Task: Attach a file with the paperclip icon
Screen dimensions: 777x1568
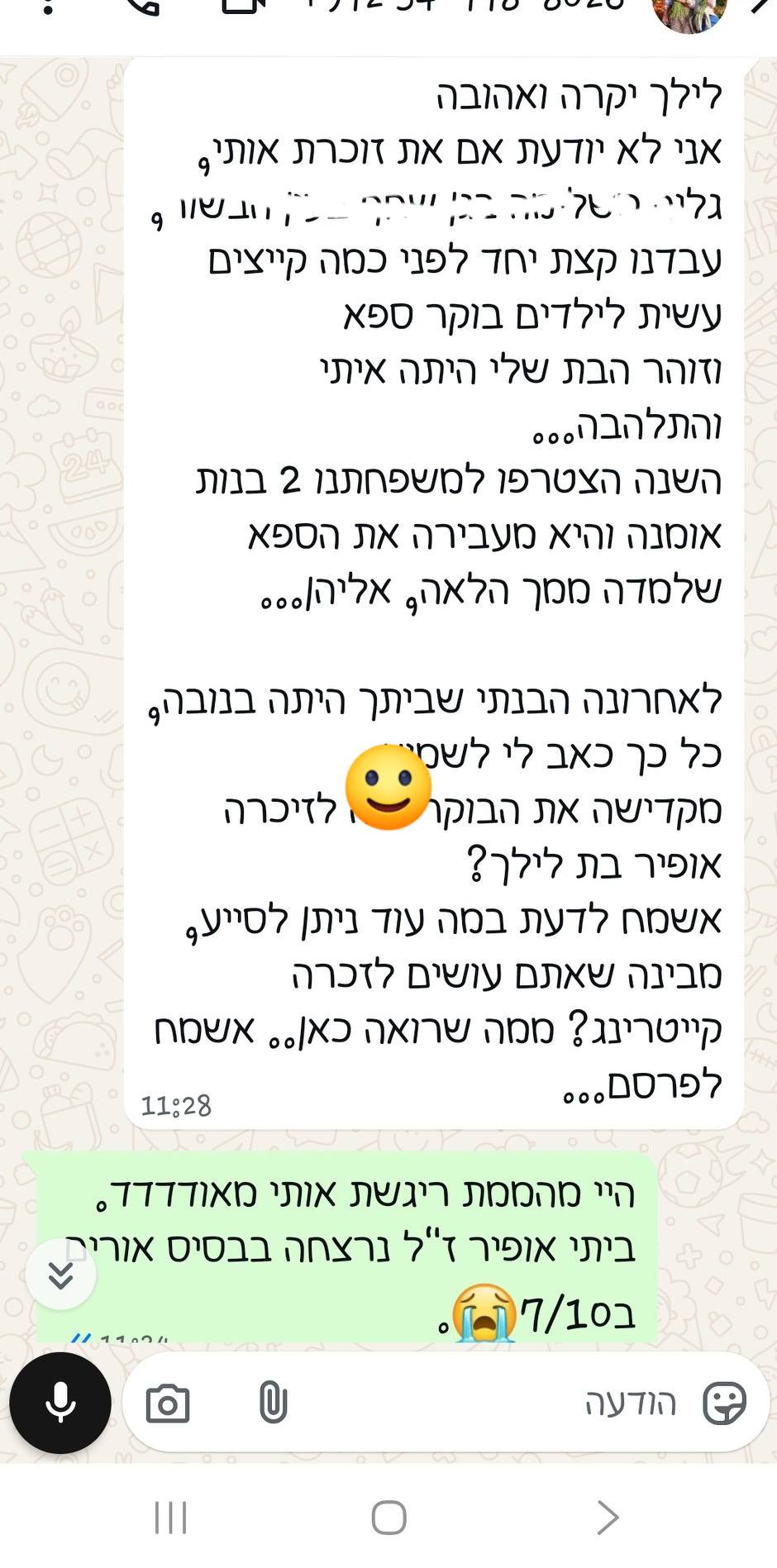Action: [x=273, y=1403]
